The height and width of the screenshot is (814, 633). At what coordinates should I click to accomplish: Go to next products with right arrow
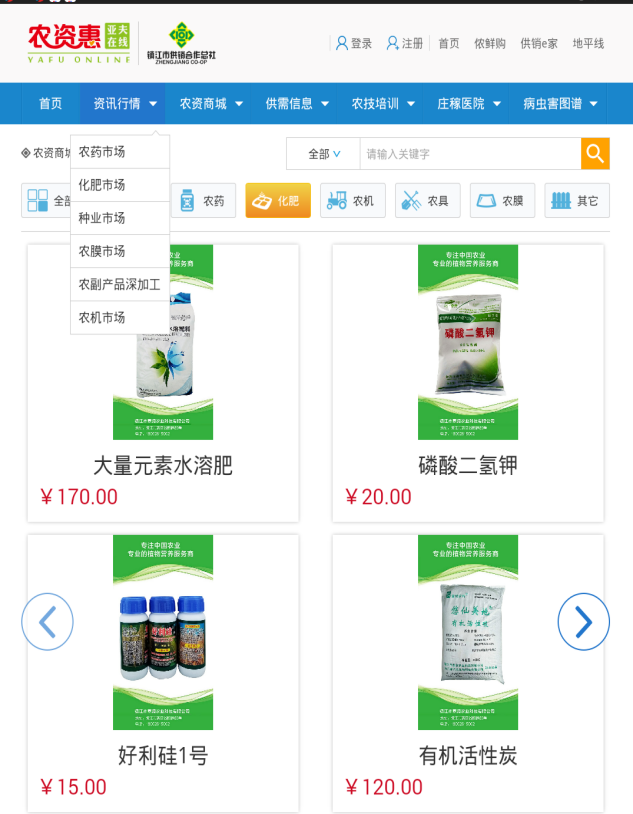[583, 622]
